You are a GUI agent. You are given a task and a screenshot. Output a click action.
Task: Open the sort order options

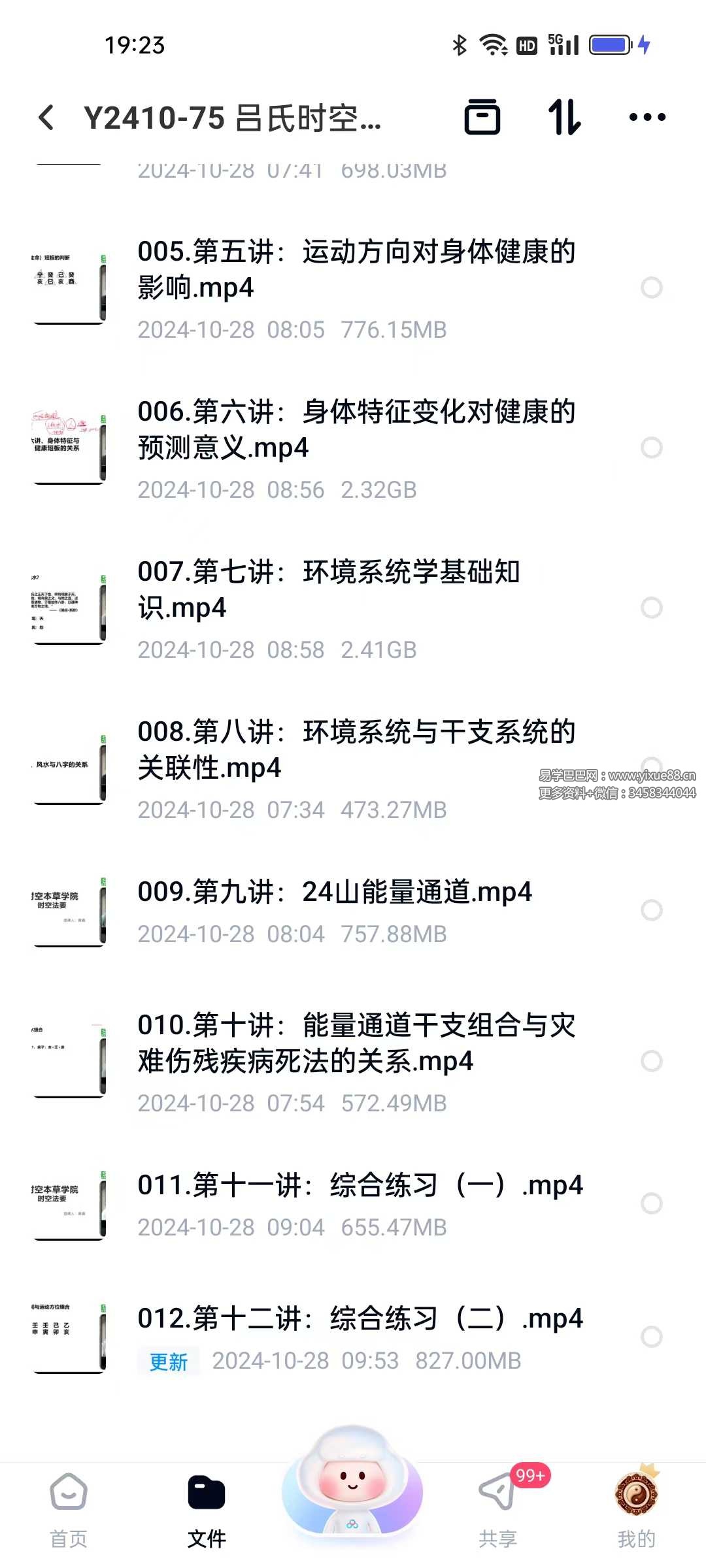(564, 118)
